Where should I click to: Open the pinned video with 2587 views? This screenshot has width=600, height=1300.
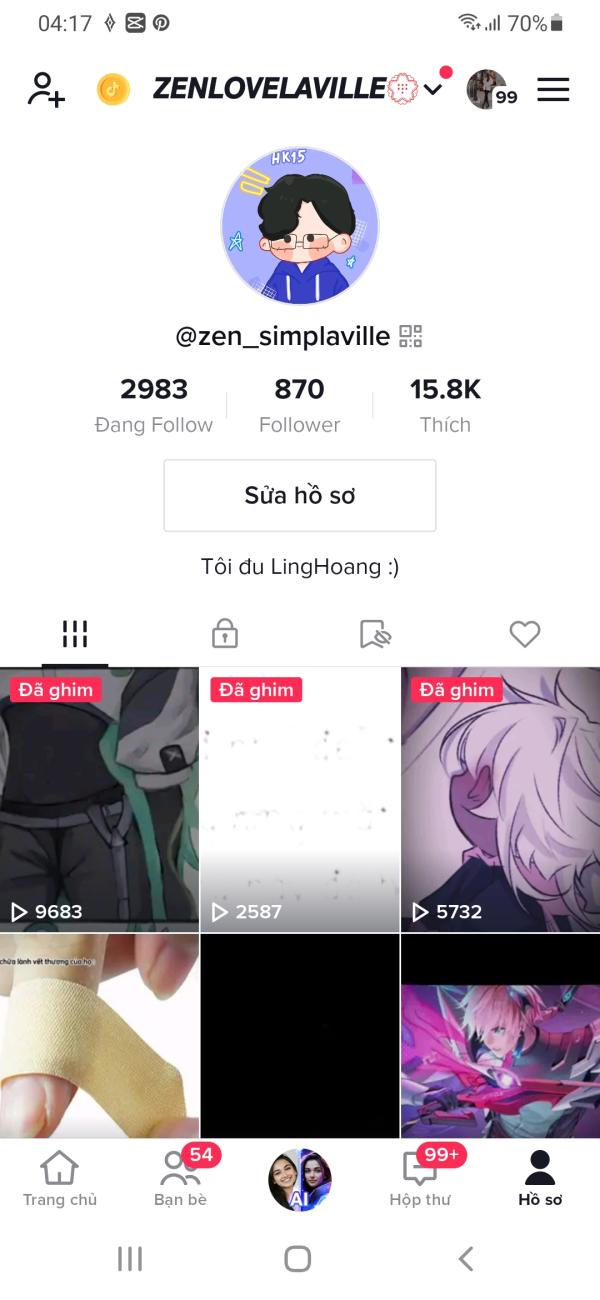(300, 799)
